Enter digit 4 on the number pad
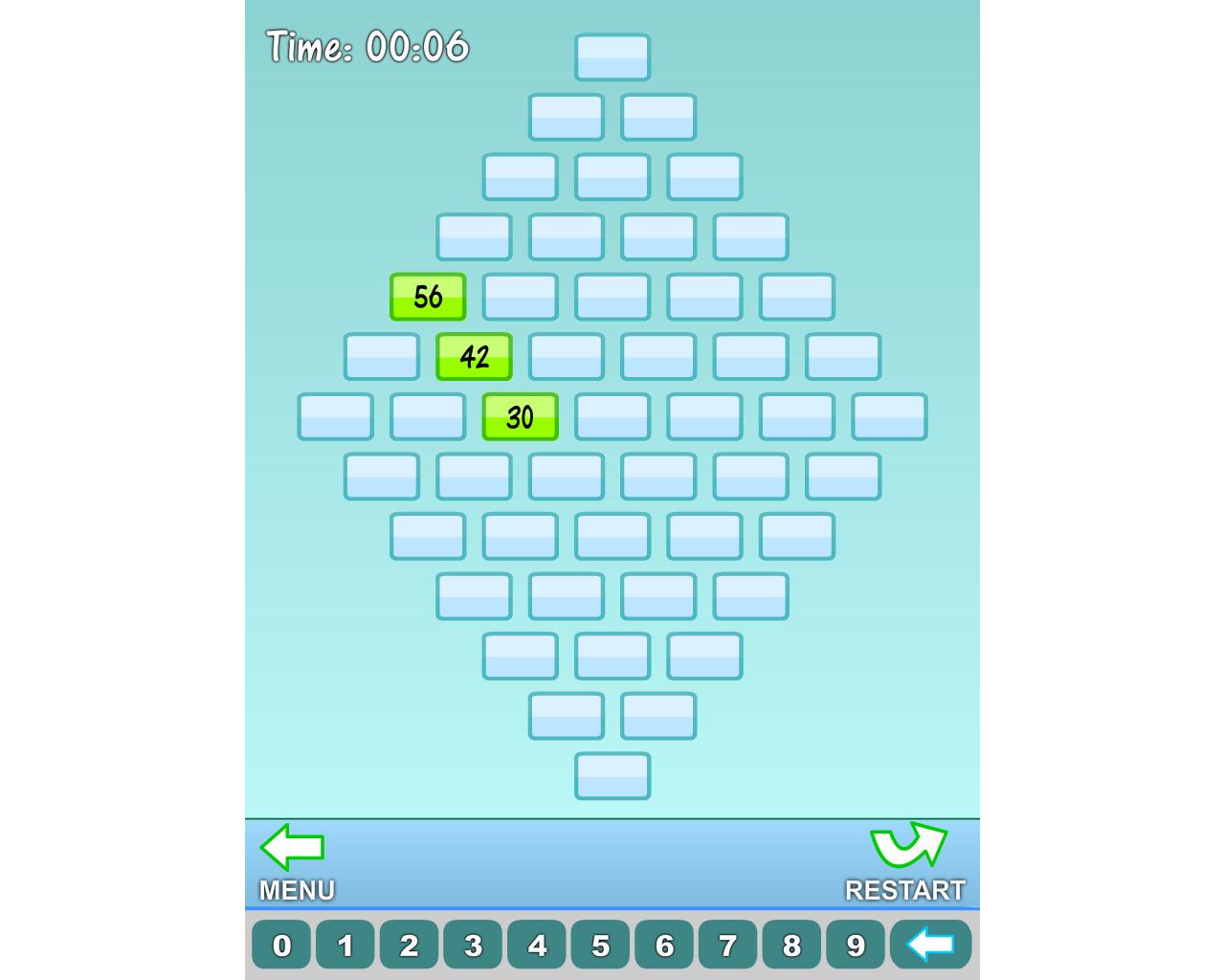The height and width of the screenshot is (980, 1225). pyautogui.click(x=537, y=946)
